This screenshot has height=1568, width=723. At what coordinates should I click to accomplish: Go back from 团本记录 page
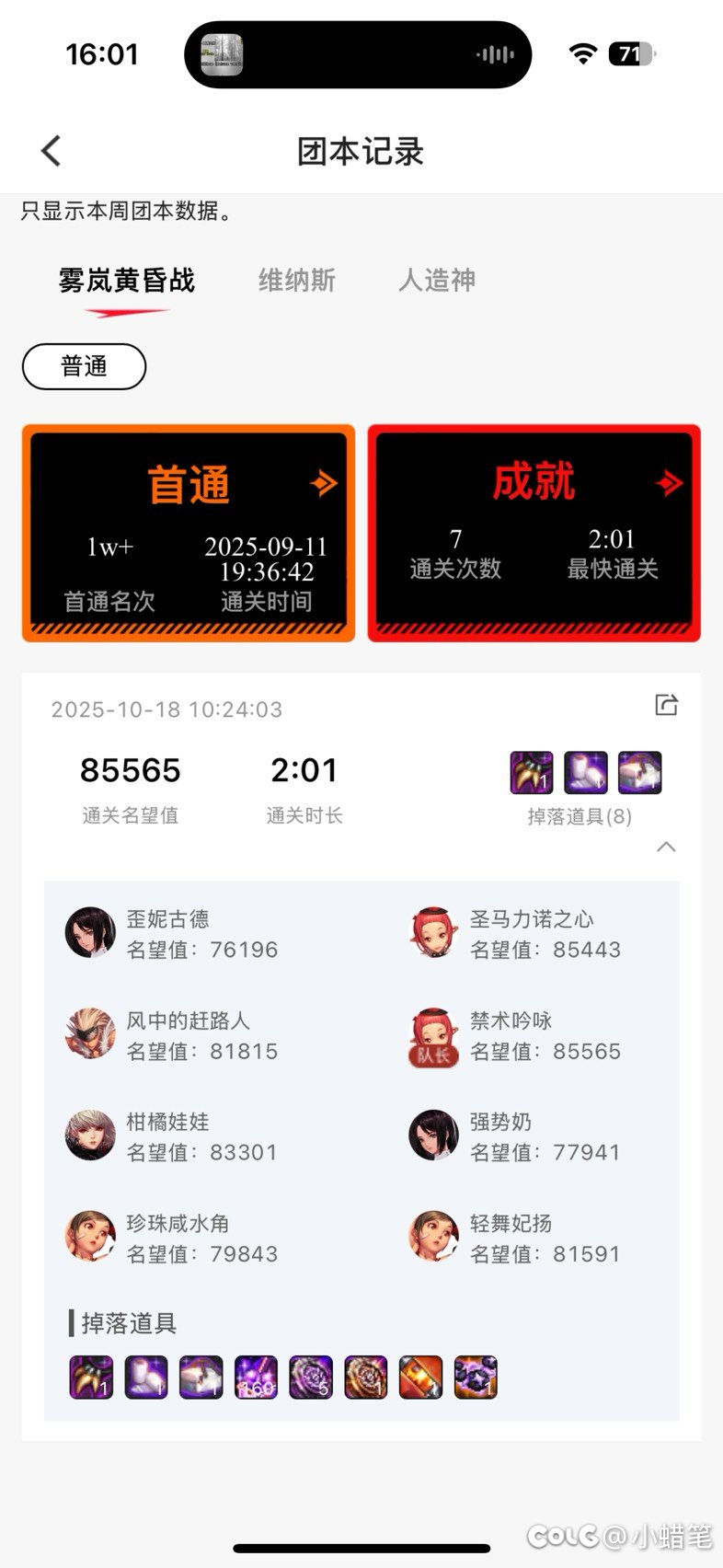[x=52, y=151]
